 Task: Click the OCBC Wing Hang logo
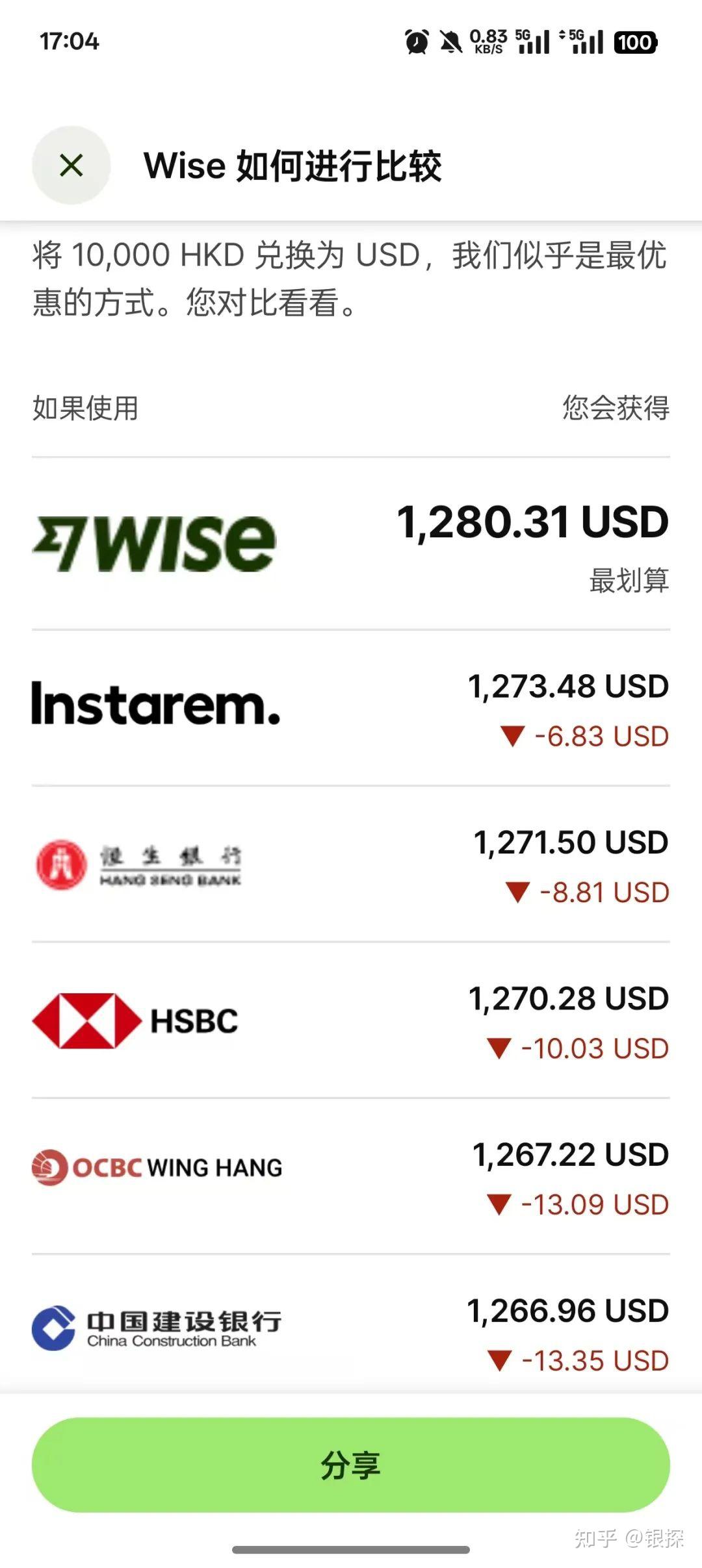(156, 1166)
